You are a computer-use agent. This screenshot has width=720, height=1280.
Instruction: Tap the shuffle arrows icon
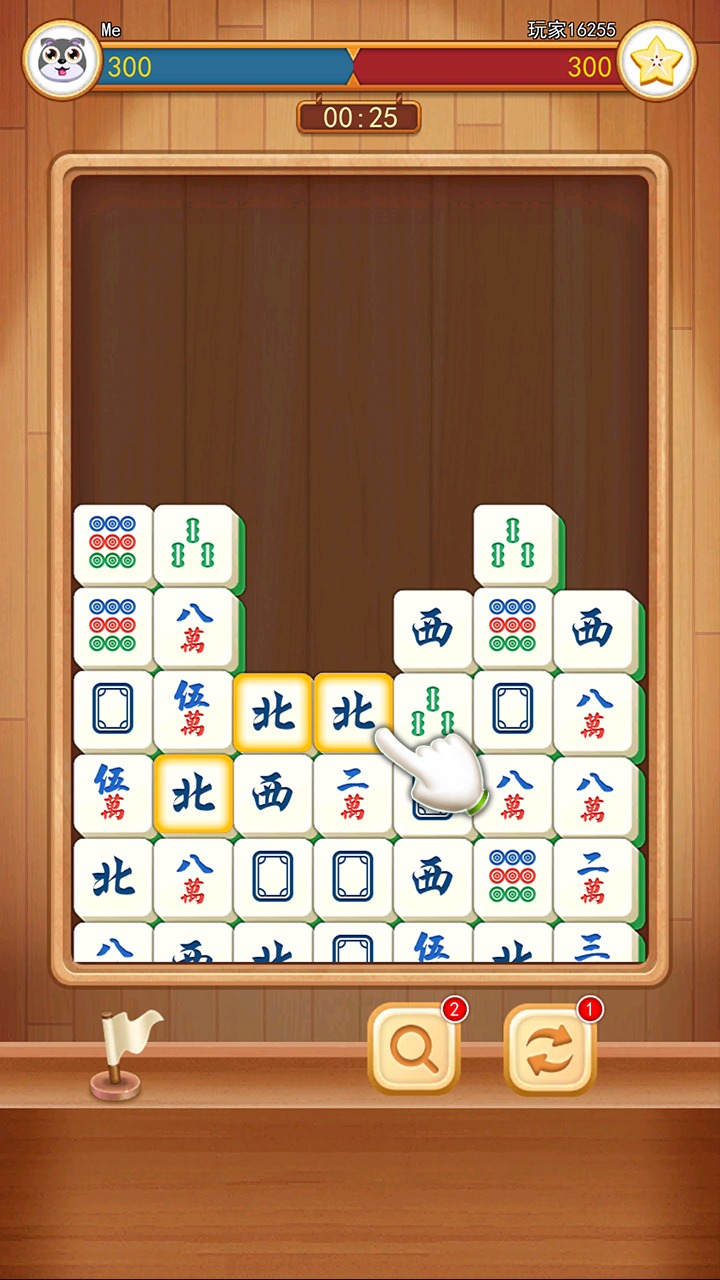click(548, 1050)
